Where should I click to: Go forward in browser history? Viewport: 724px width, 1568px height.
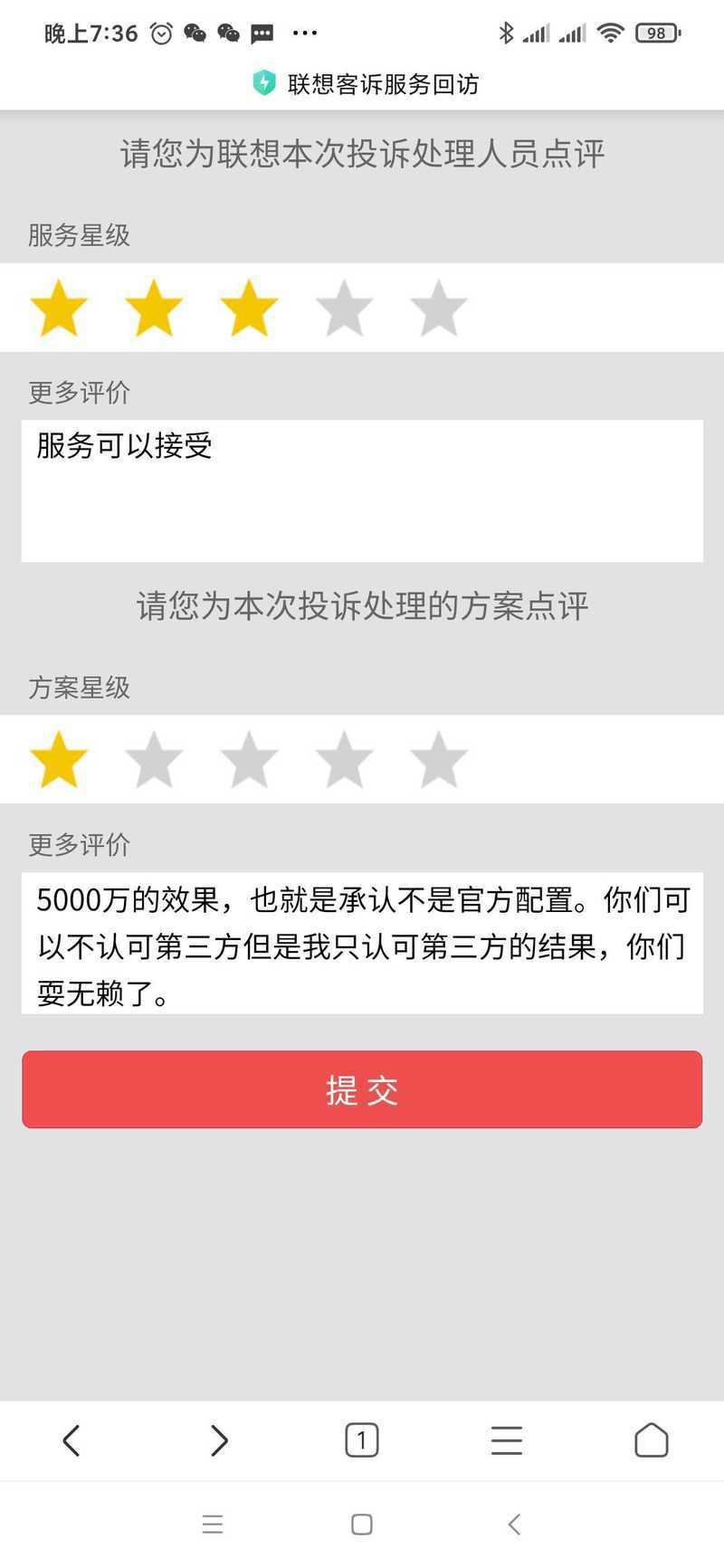[218, 1440]
